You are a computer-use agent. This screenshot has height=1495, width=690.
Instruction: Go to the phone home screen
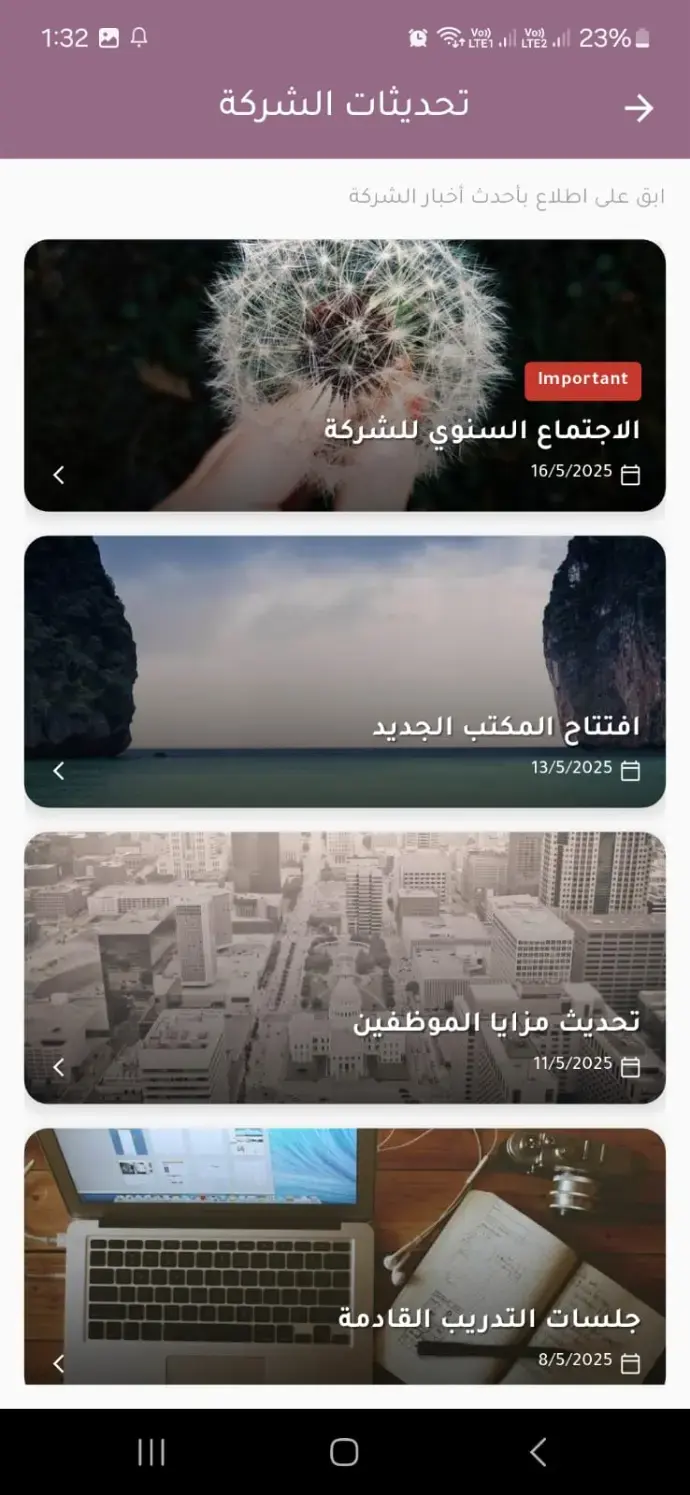coord(344,1451)
